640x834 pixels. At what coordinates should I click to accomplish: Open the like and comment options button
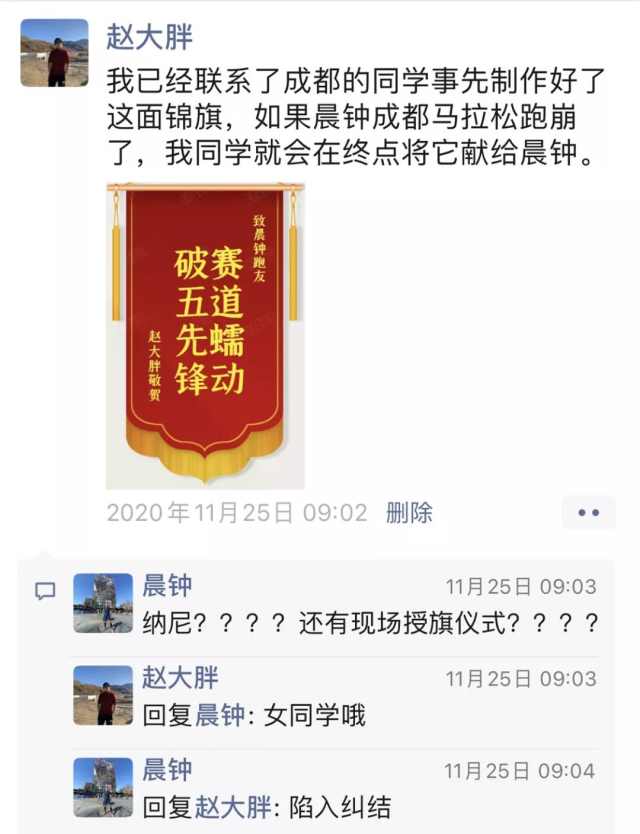588,513
